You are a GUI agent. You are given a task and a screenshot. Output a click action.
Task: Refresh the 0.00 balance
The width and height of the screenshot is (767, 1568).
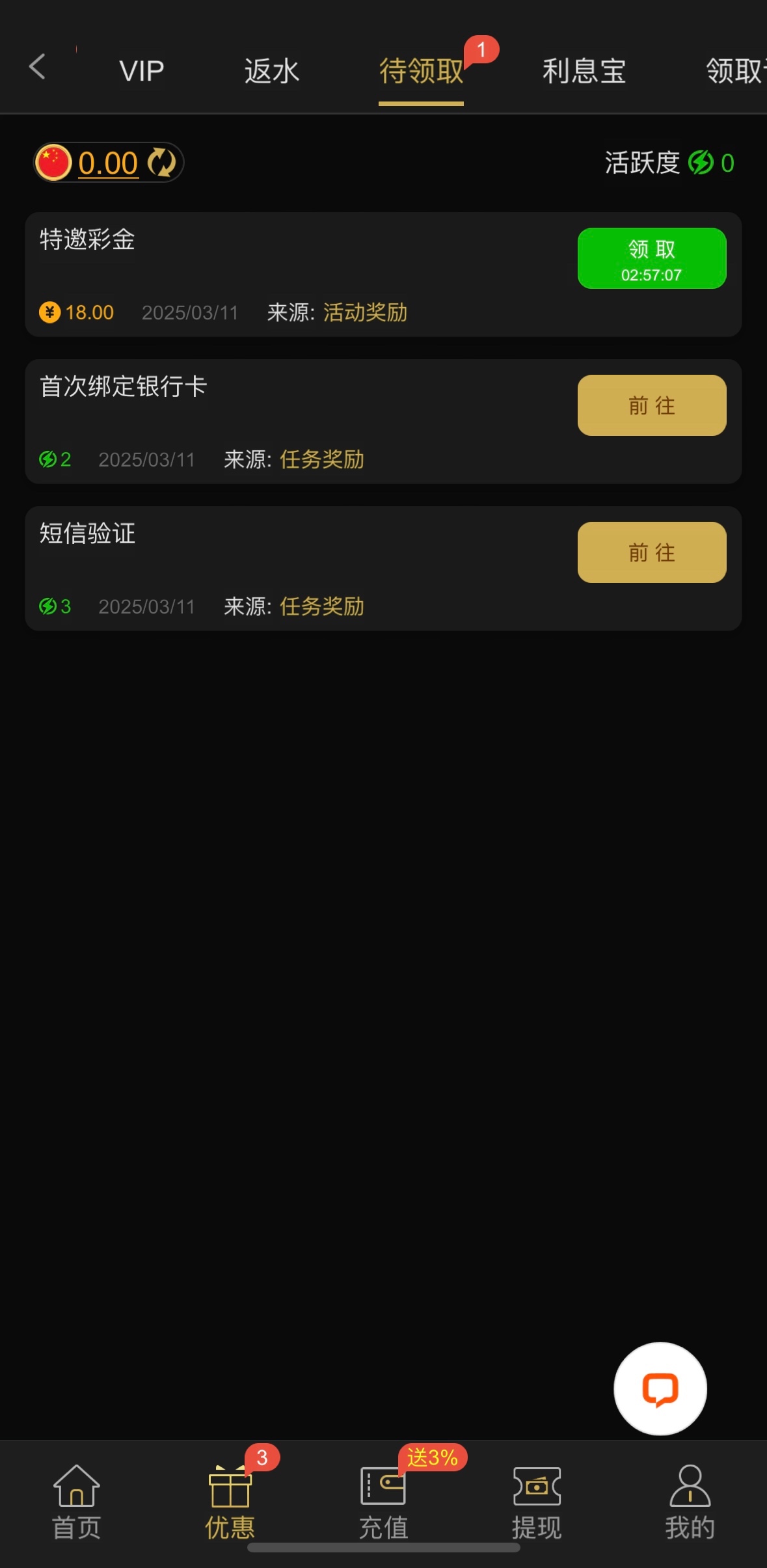(161, 163)
